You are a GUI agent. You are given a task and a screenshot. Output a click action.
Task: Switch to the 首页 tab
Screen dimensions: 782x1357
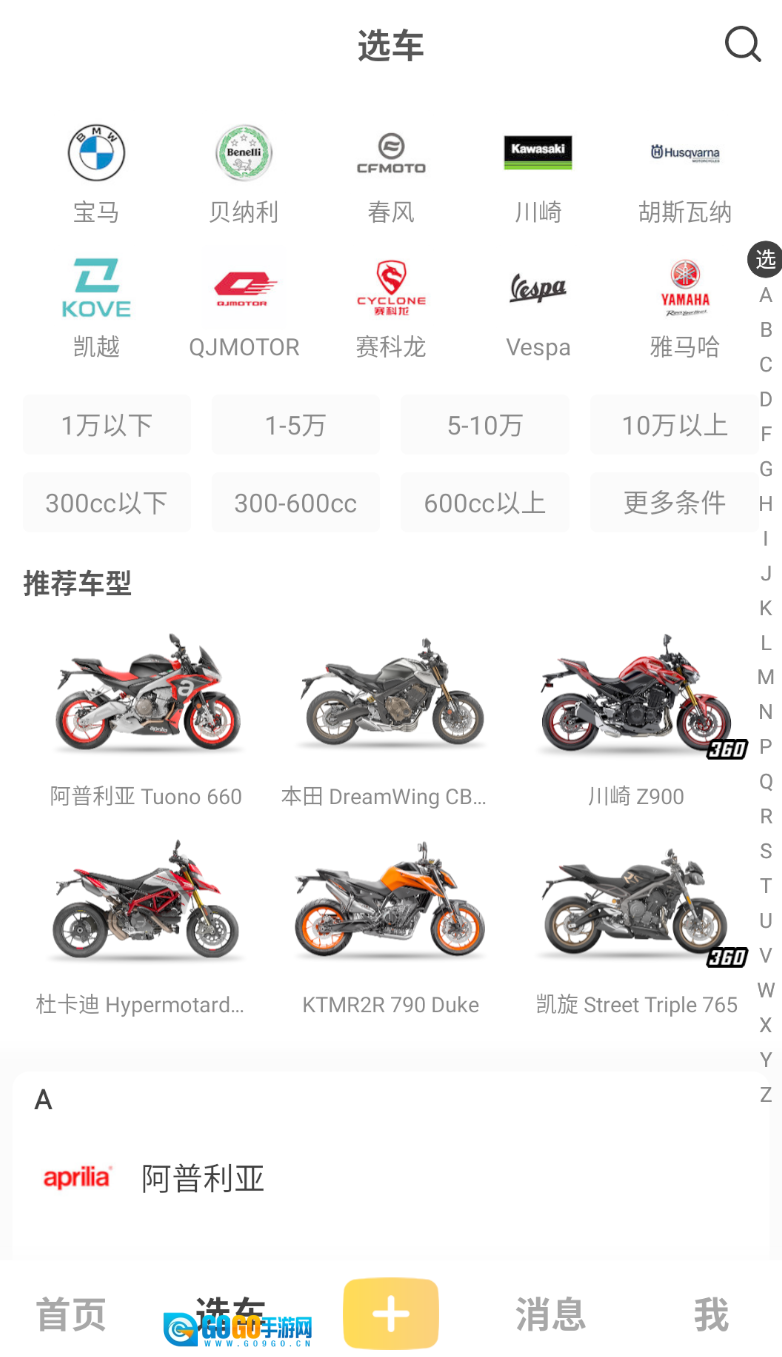pos(71,1314)
